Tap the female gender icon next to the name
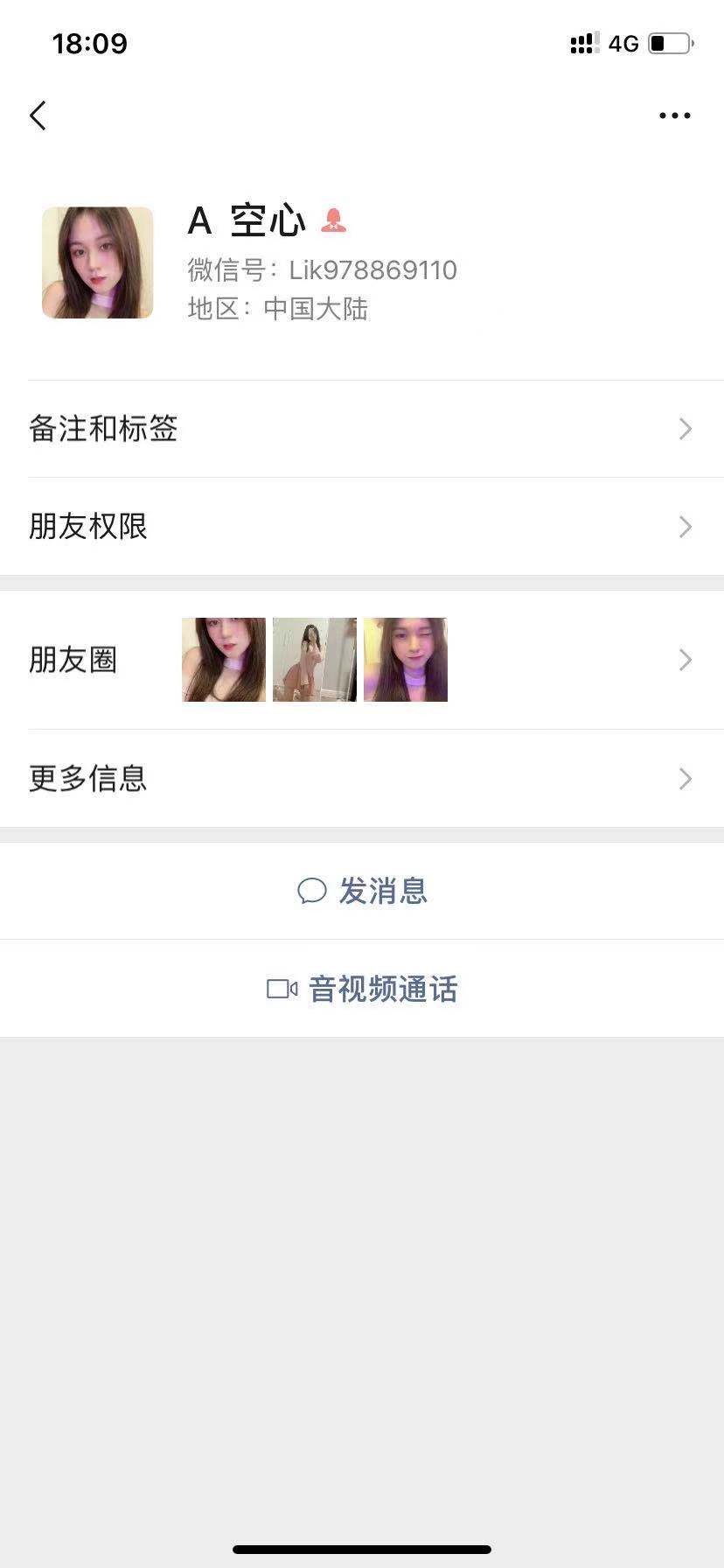Image resolution: width=724 pixels, height=1568 pixels. pos(335,220)
